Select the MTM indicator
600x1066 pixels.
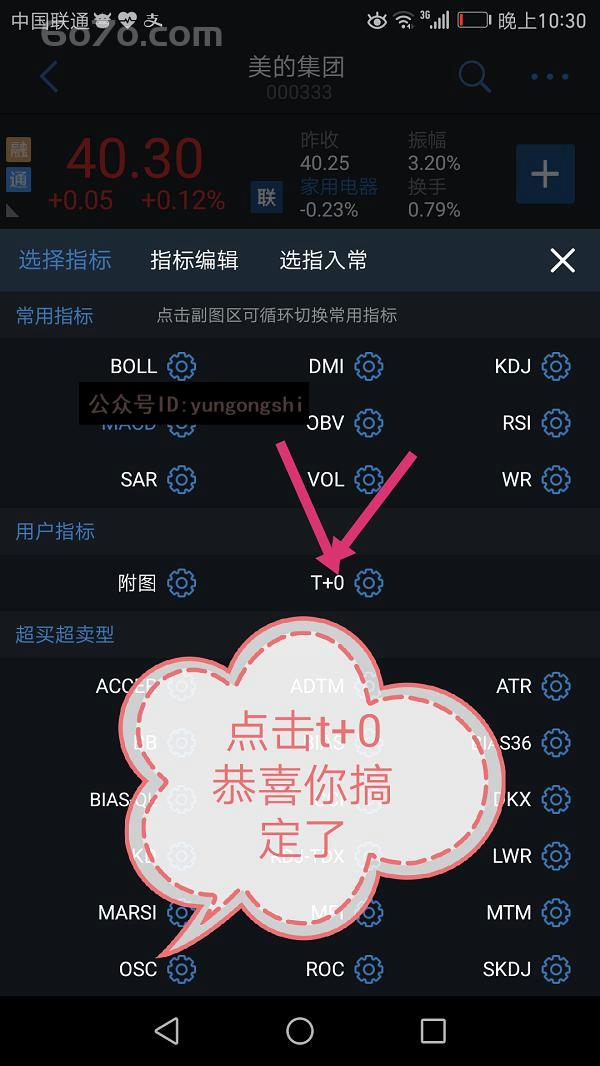(x=509, y=913)
